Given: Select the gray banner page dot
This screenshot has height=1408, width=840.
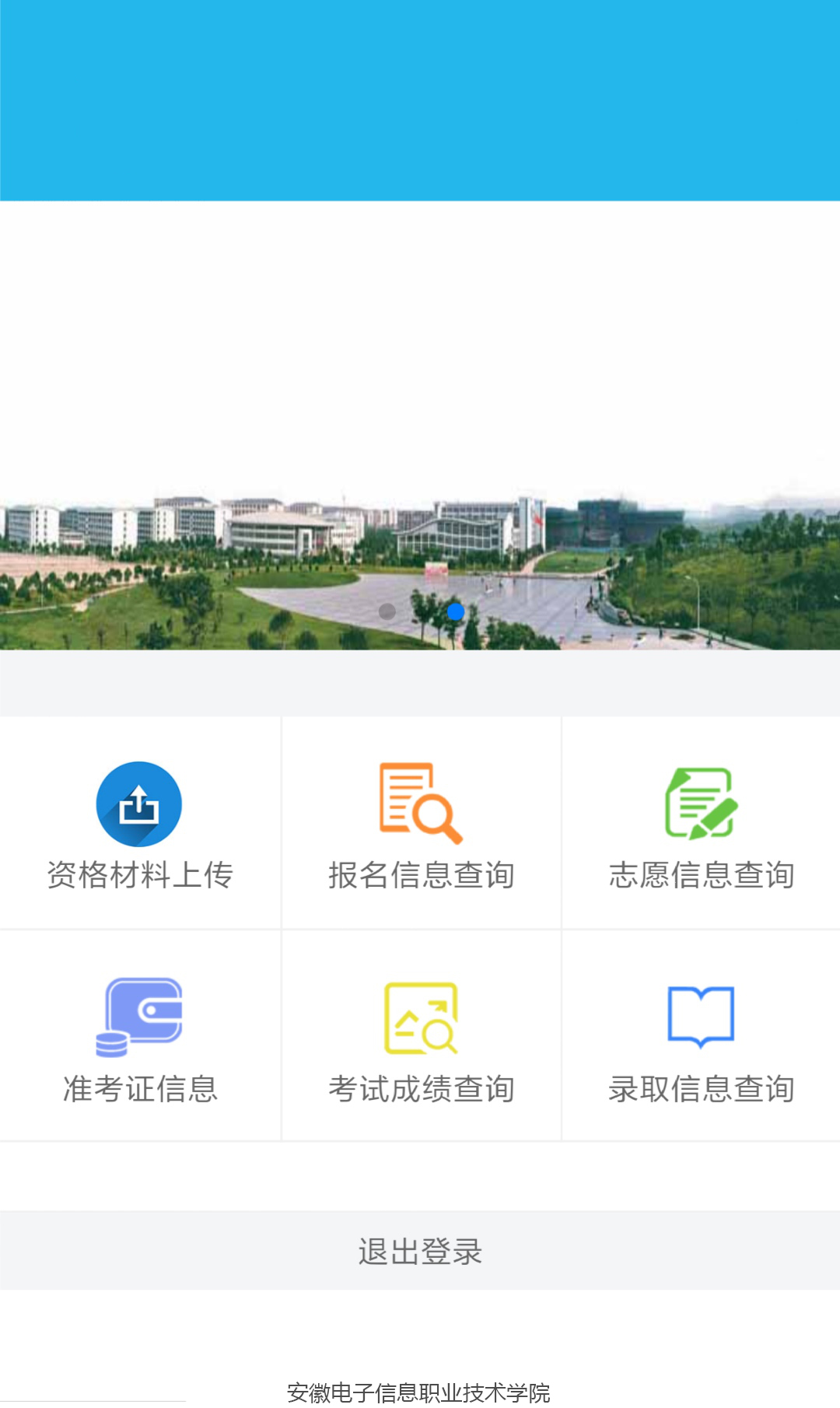Looking at the screenshot, I should [387, 611].
